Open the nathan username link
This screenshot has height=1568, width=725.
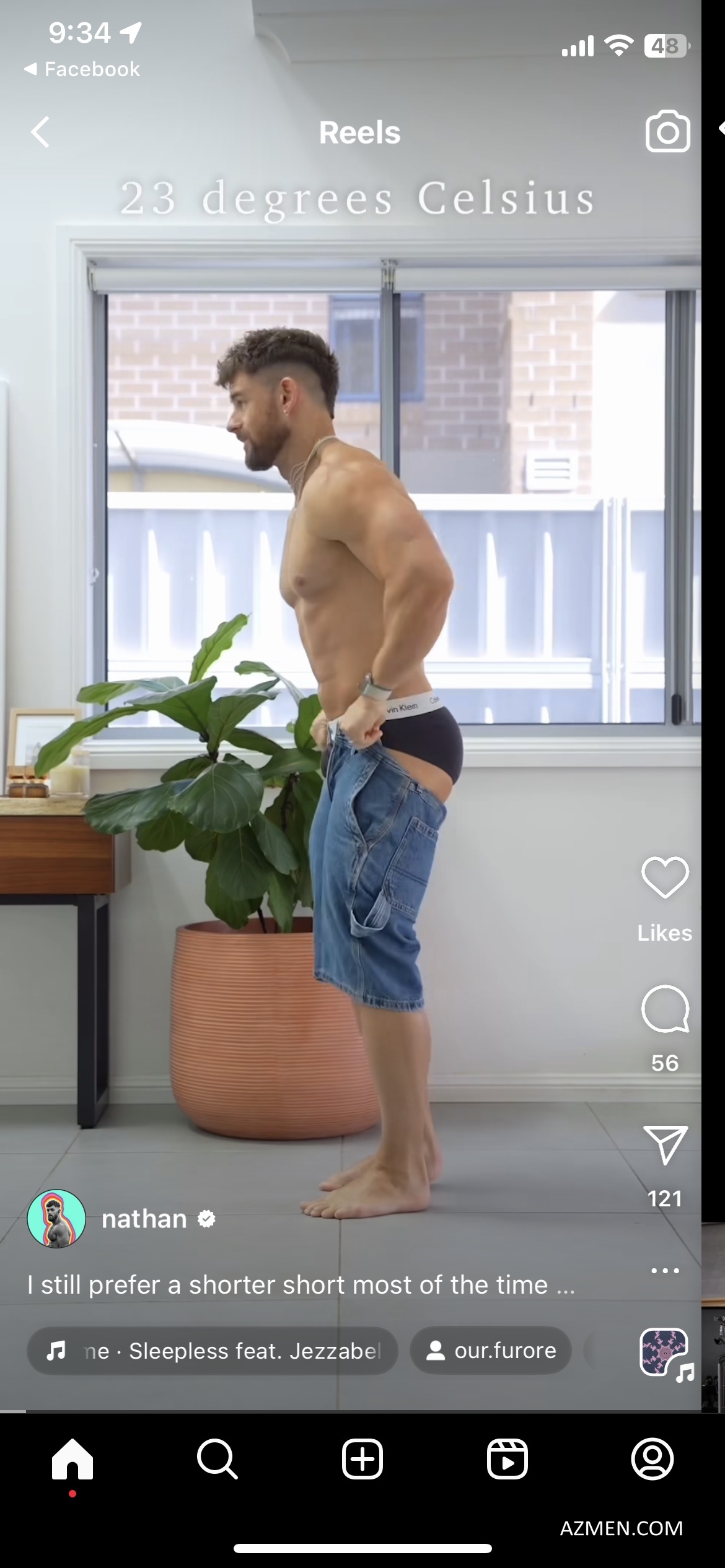point(144,1219)
